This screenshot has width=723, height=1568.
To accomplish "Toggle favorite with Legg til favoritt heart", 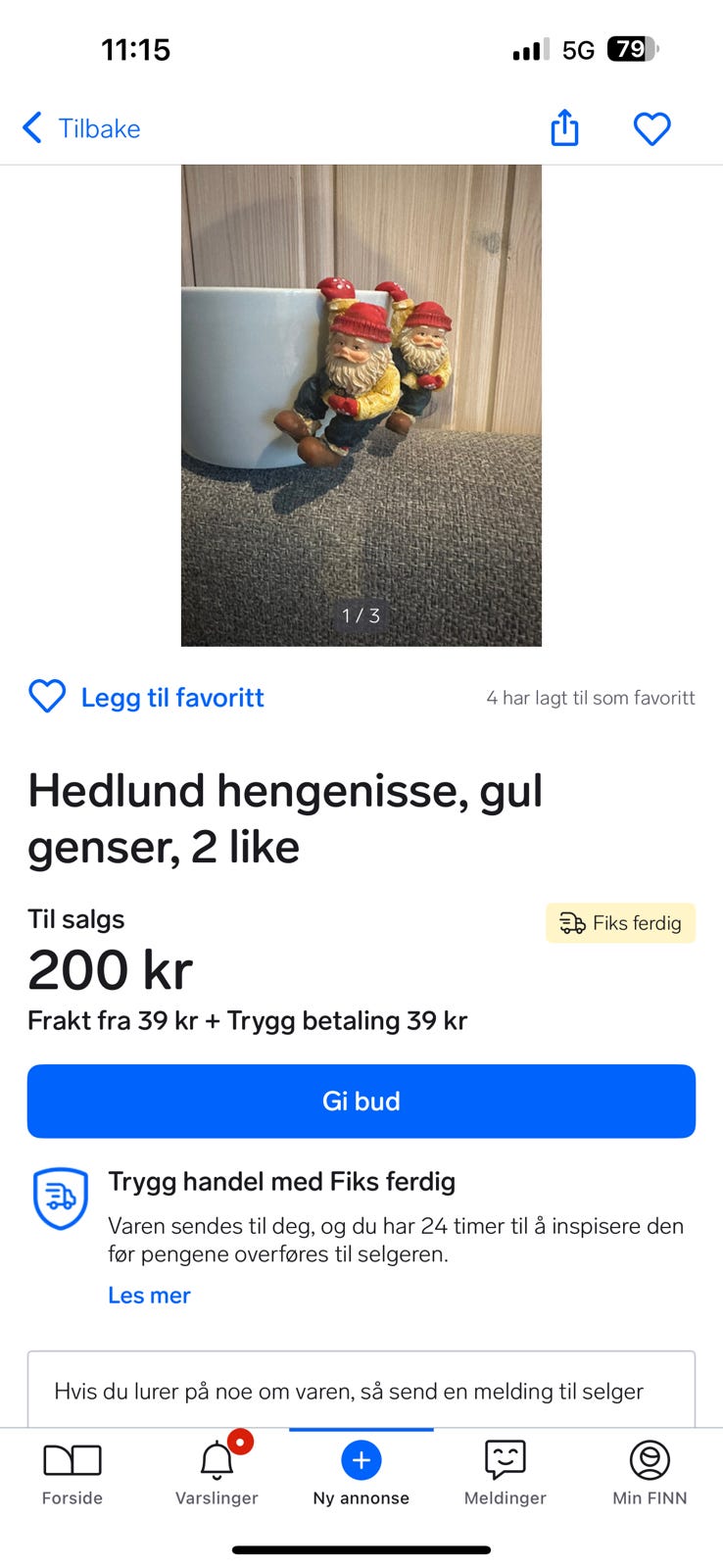I will pyautogui.click(x=46, y=697).
